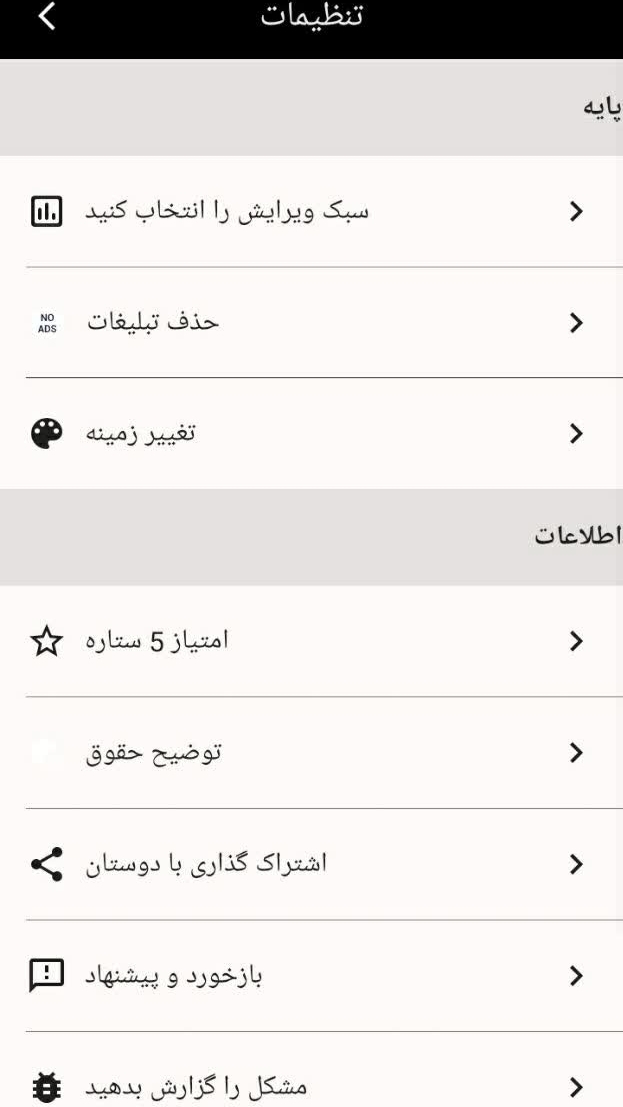The image size is (623, 1107).
Task: Open the 'توضیح حقوق' row
Action: click(311, 752)
